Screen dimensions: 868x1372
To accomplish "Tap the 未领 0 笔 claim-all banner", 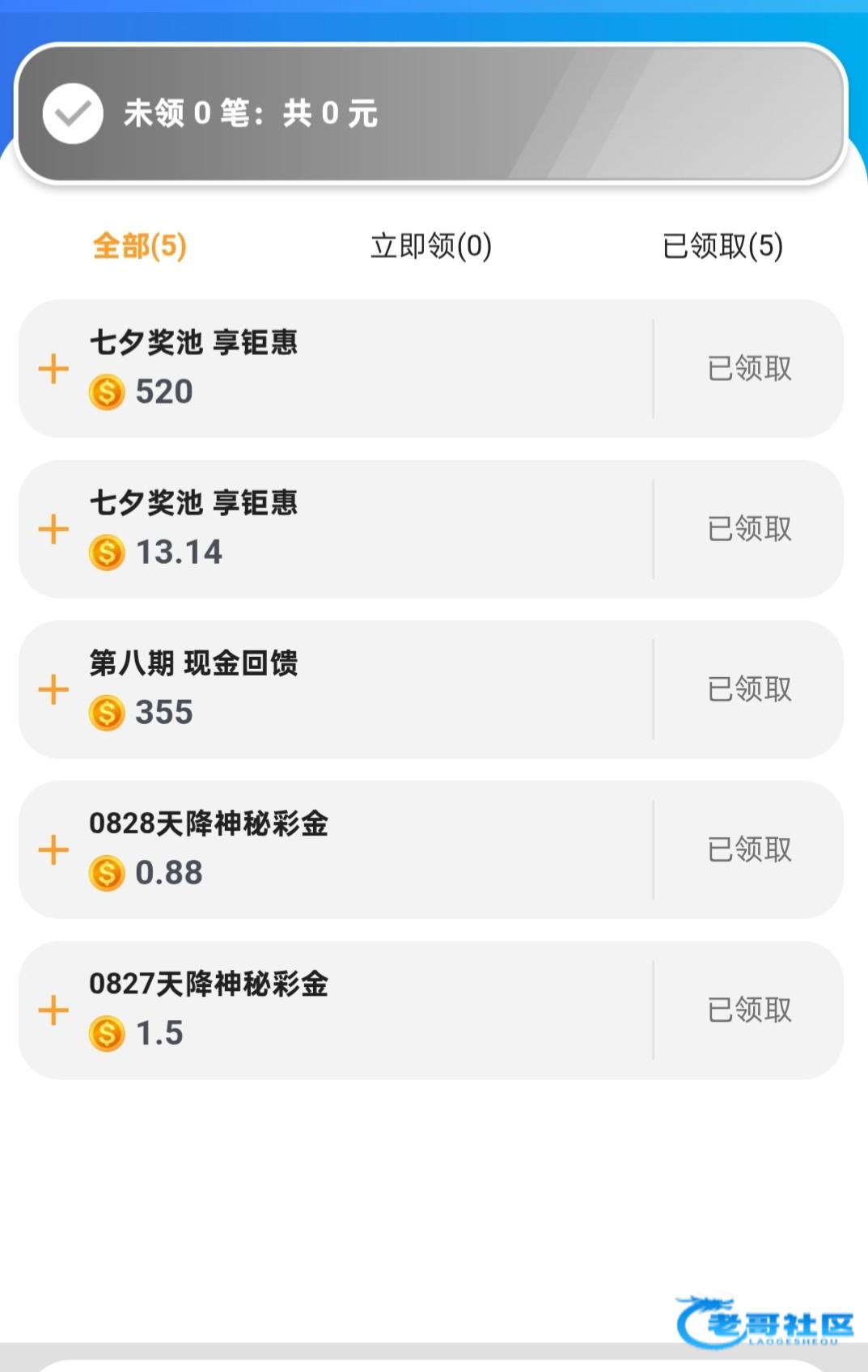I will pos(430,113).
